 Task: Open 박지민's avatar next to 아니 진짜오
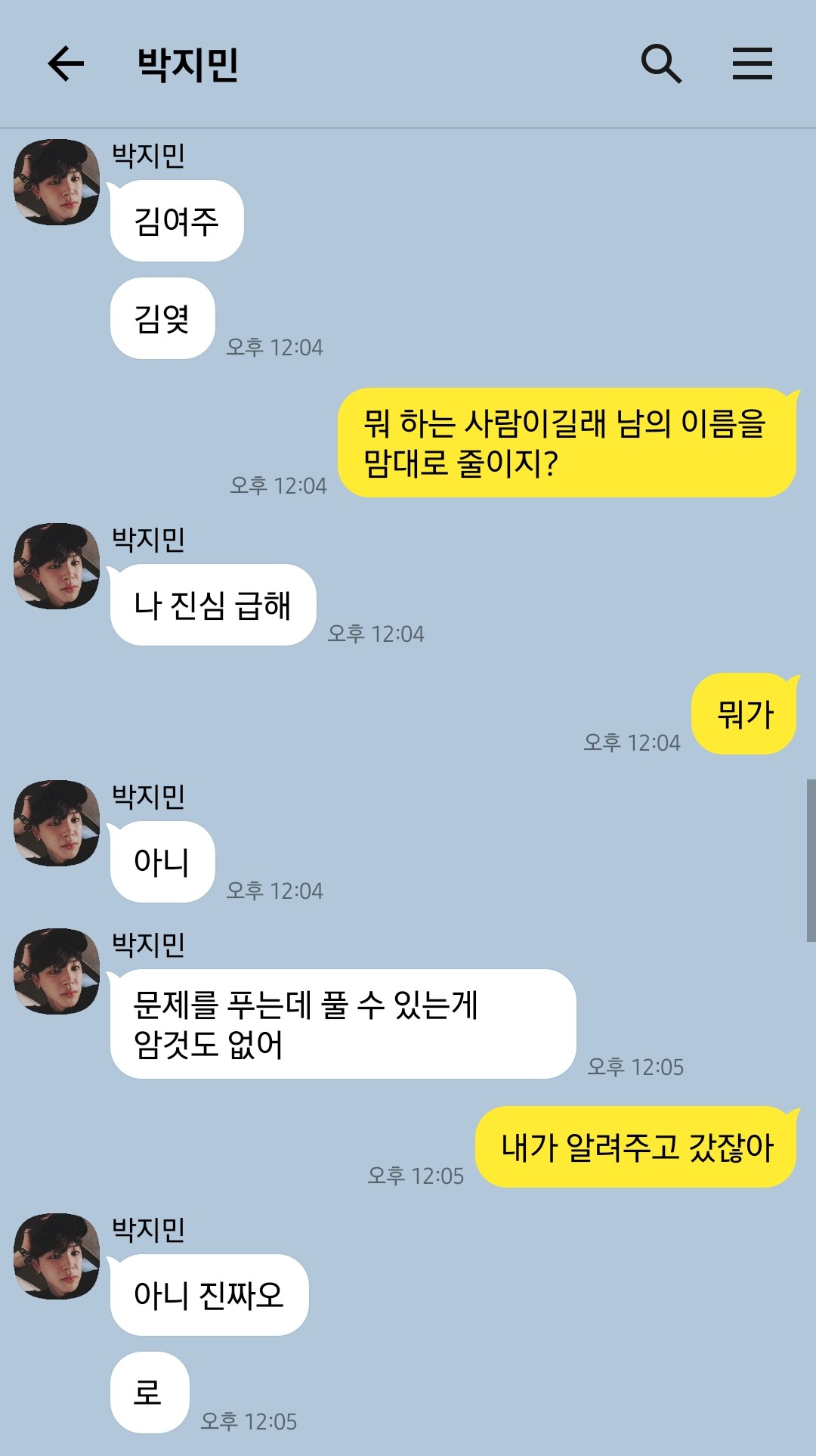tap(57, 1256)
